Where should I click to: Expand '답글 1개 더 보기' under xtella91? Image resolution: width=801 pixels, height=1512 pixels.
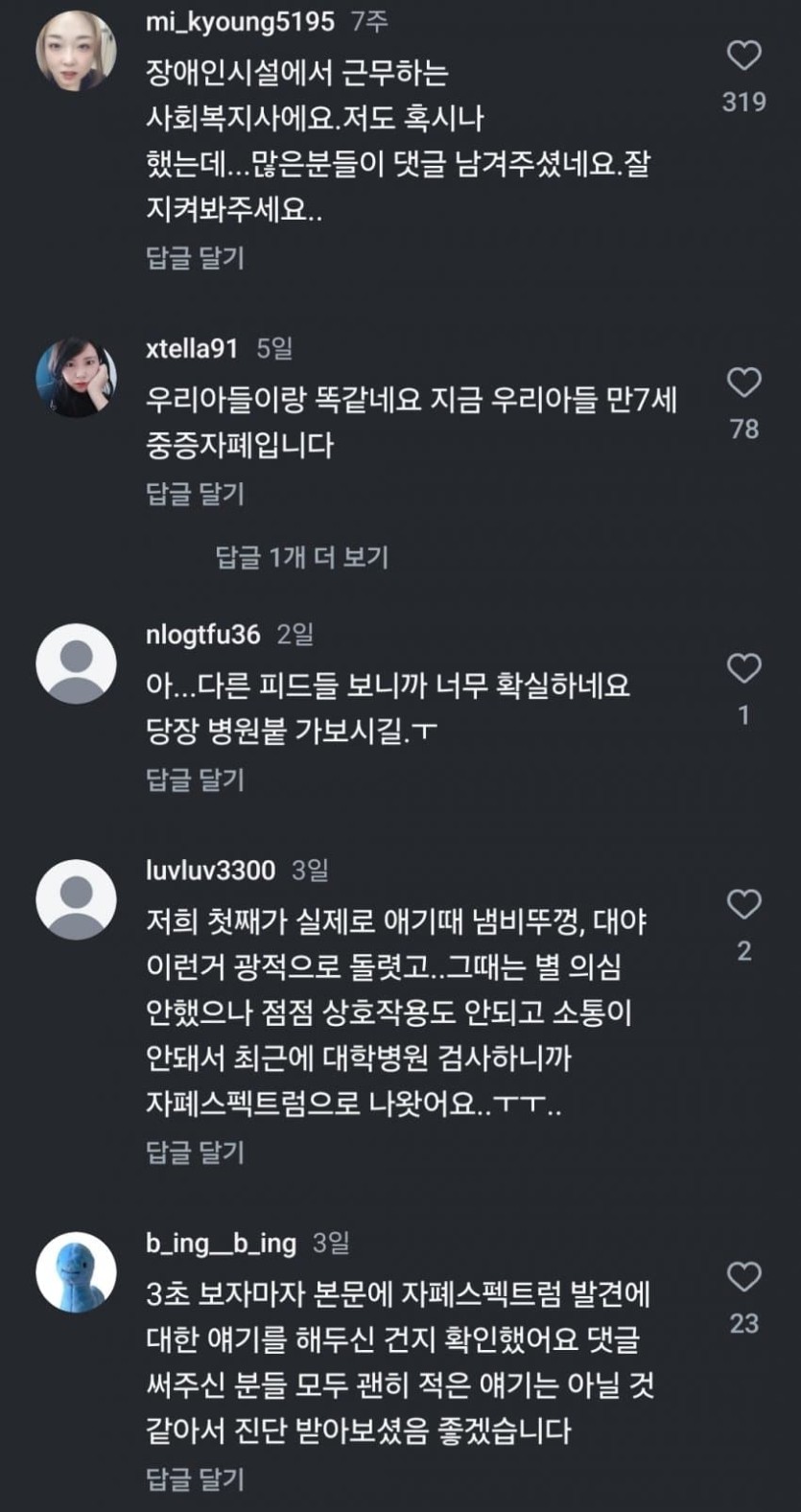[301, 557]
